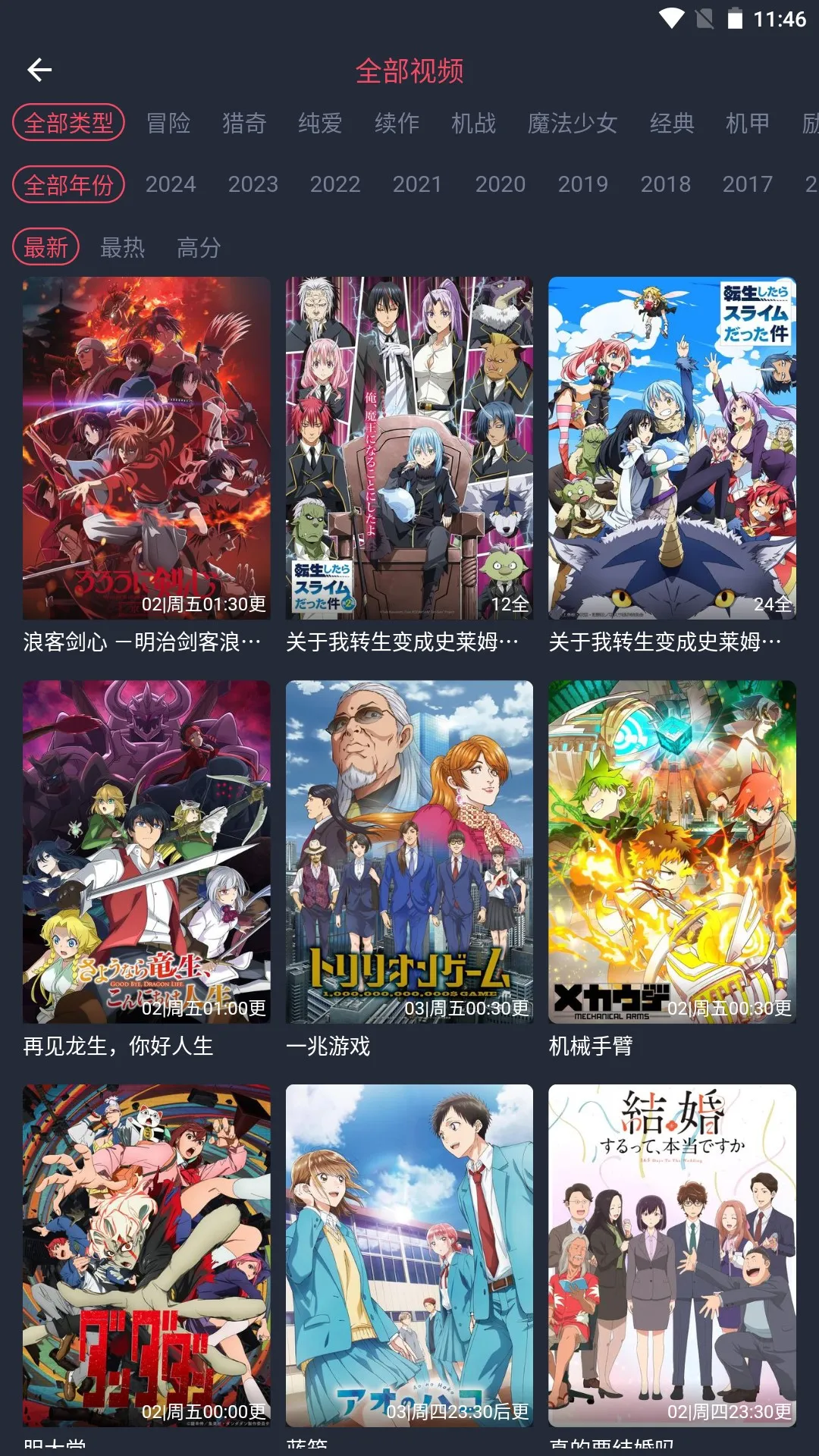Image resolution: width=819 pixels, height=1456 pixels.
Task: Switch sorting to 最热
Action: (x=122, y=246)
